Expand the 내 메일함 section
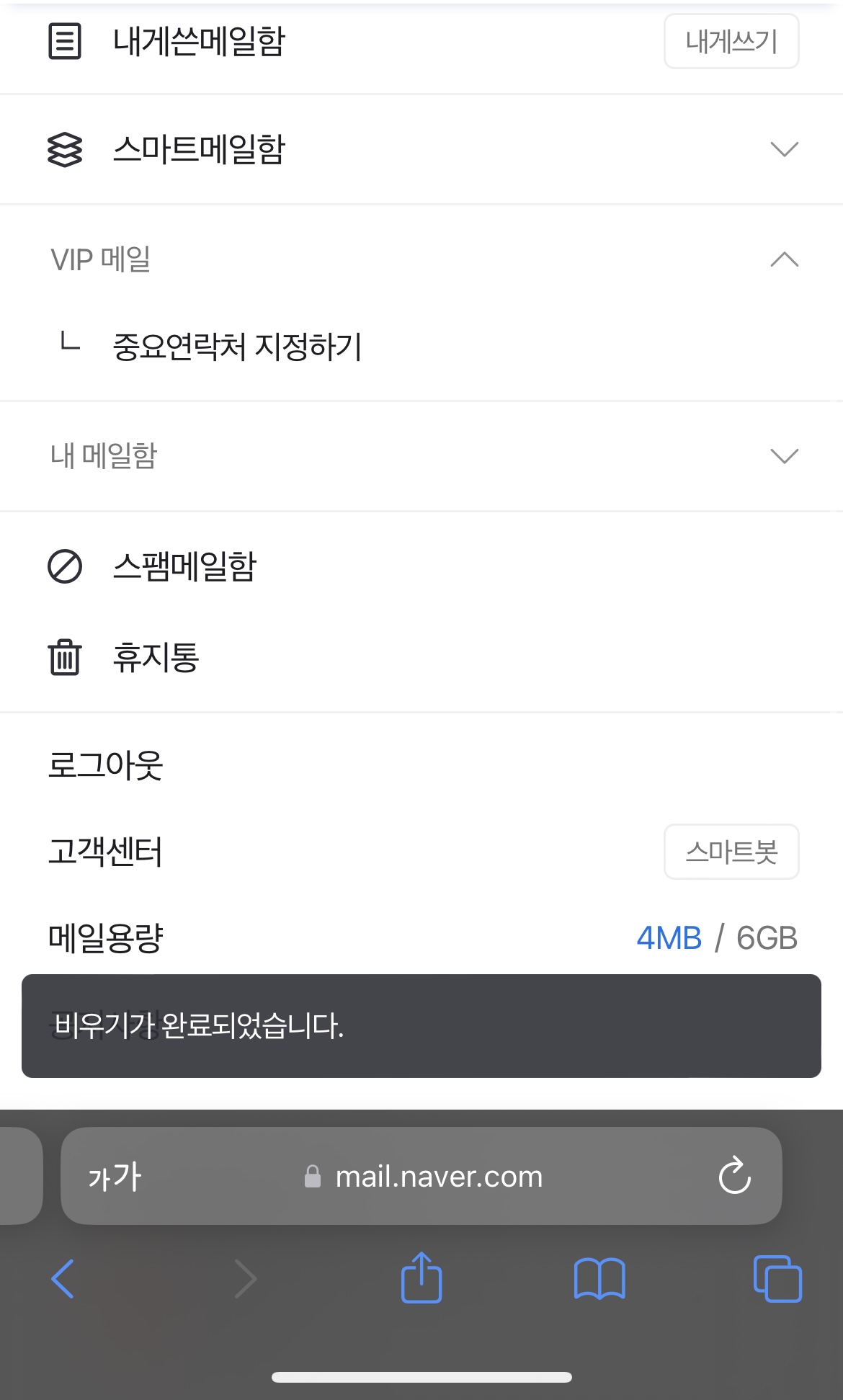The height and width of the screenshot is (1400, 843). point(784,456)
